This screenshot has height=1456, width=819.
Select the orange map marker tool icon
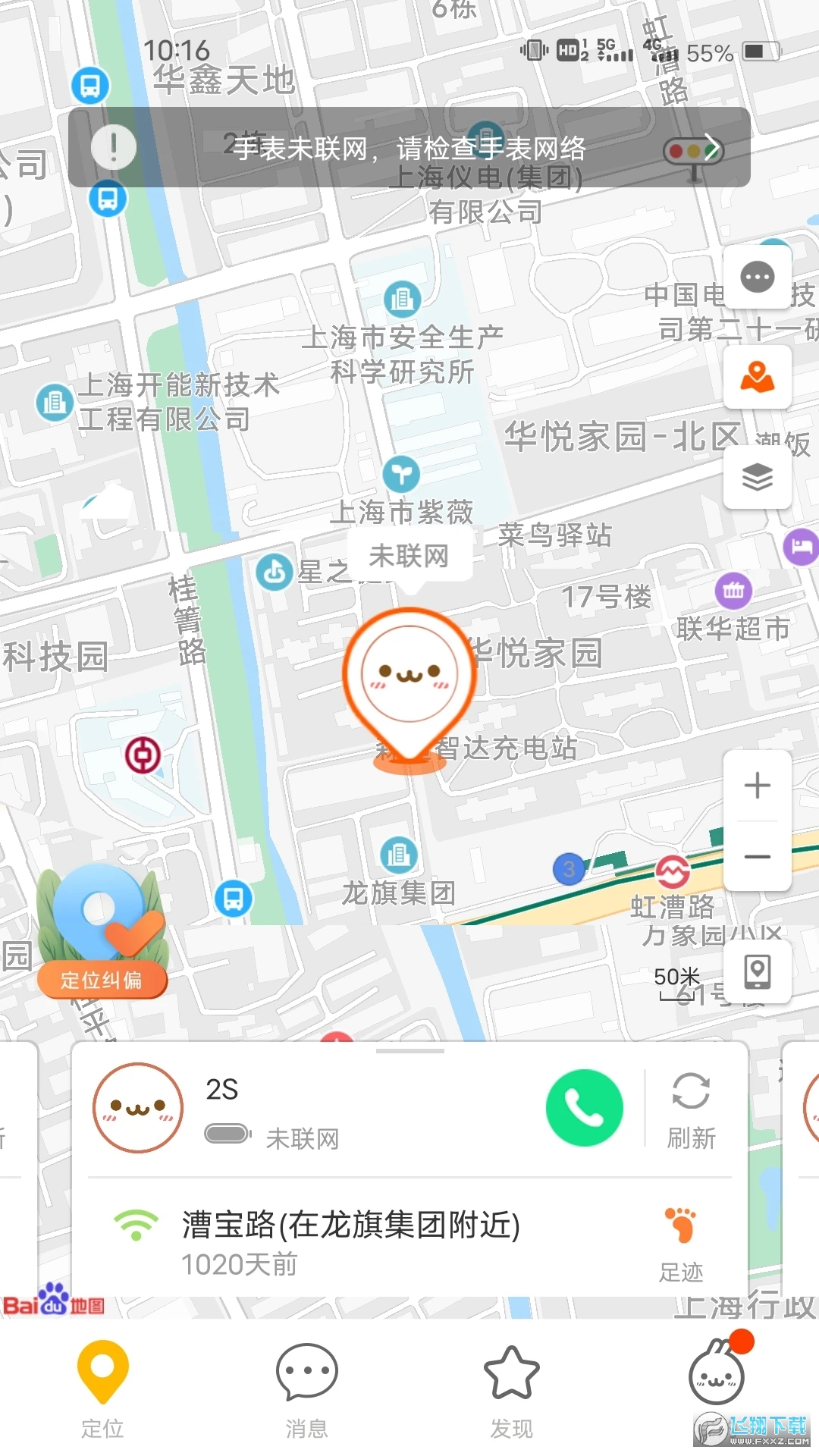[x=757, y=378]
